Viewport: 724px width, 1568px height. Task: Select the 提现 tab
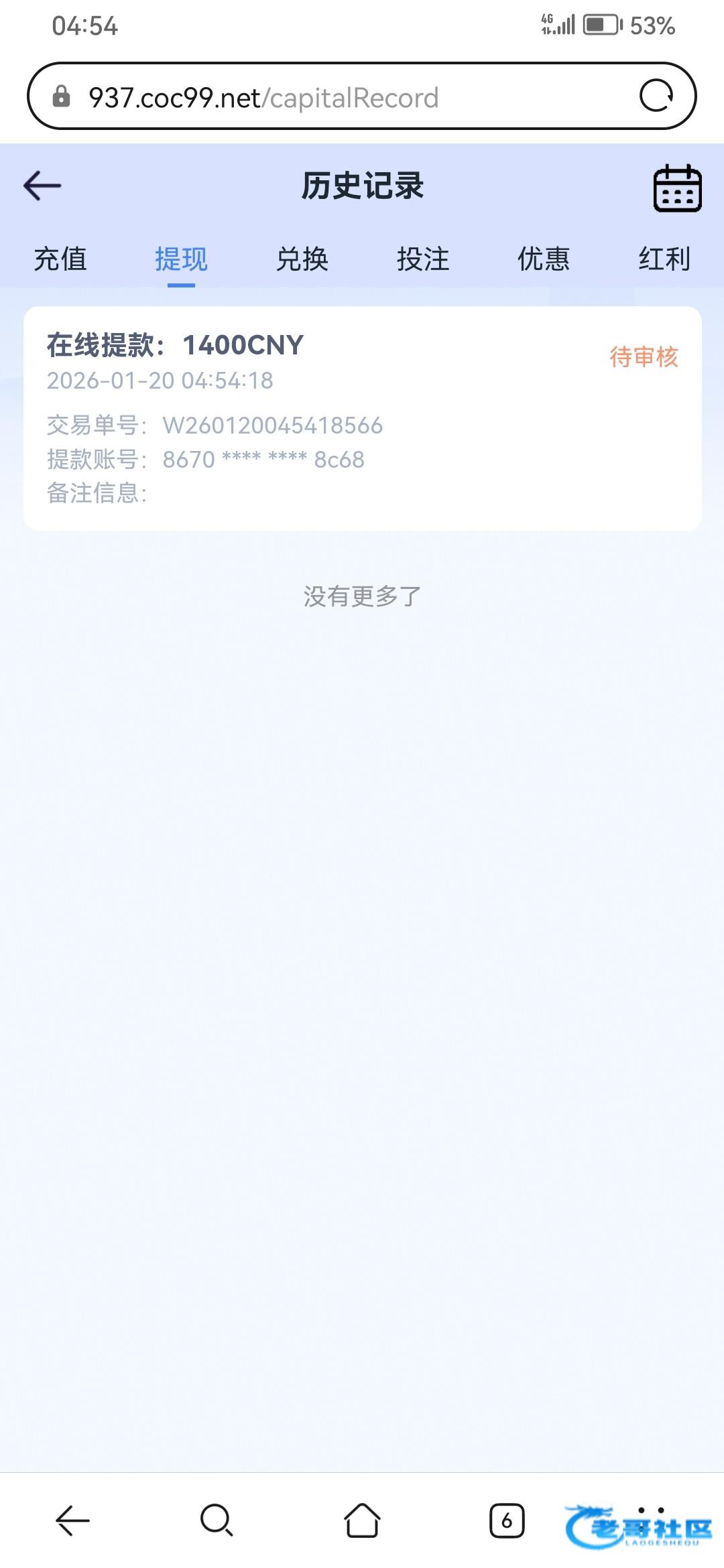pyautogui.click(x=181, y=259)
